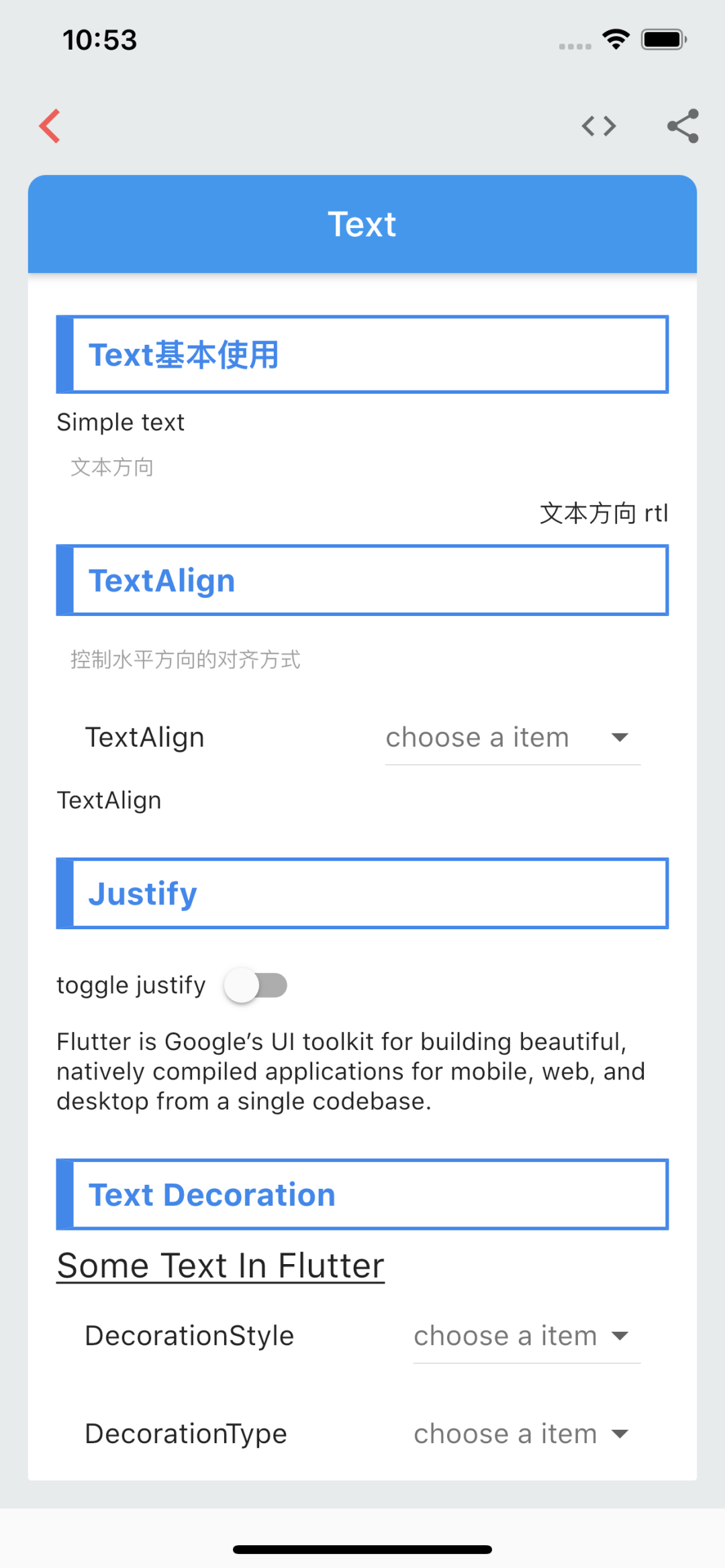Navigate back using the red arrow
Screen dimensions: 725x1568
(x=49, y=126)
